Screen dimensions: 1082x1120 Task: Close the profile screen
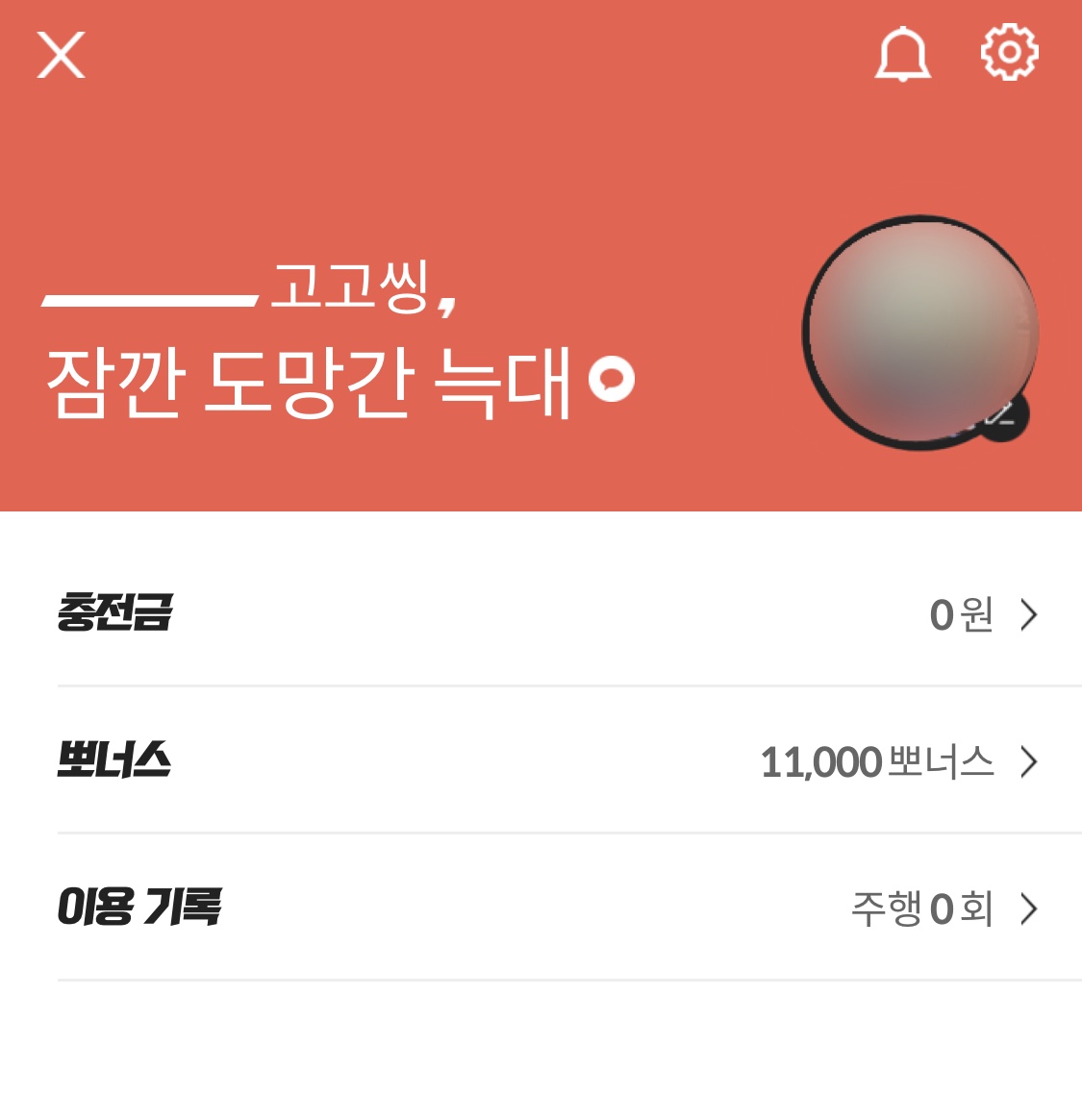point(62,55)
